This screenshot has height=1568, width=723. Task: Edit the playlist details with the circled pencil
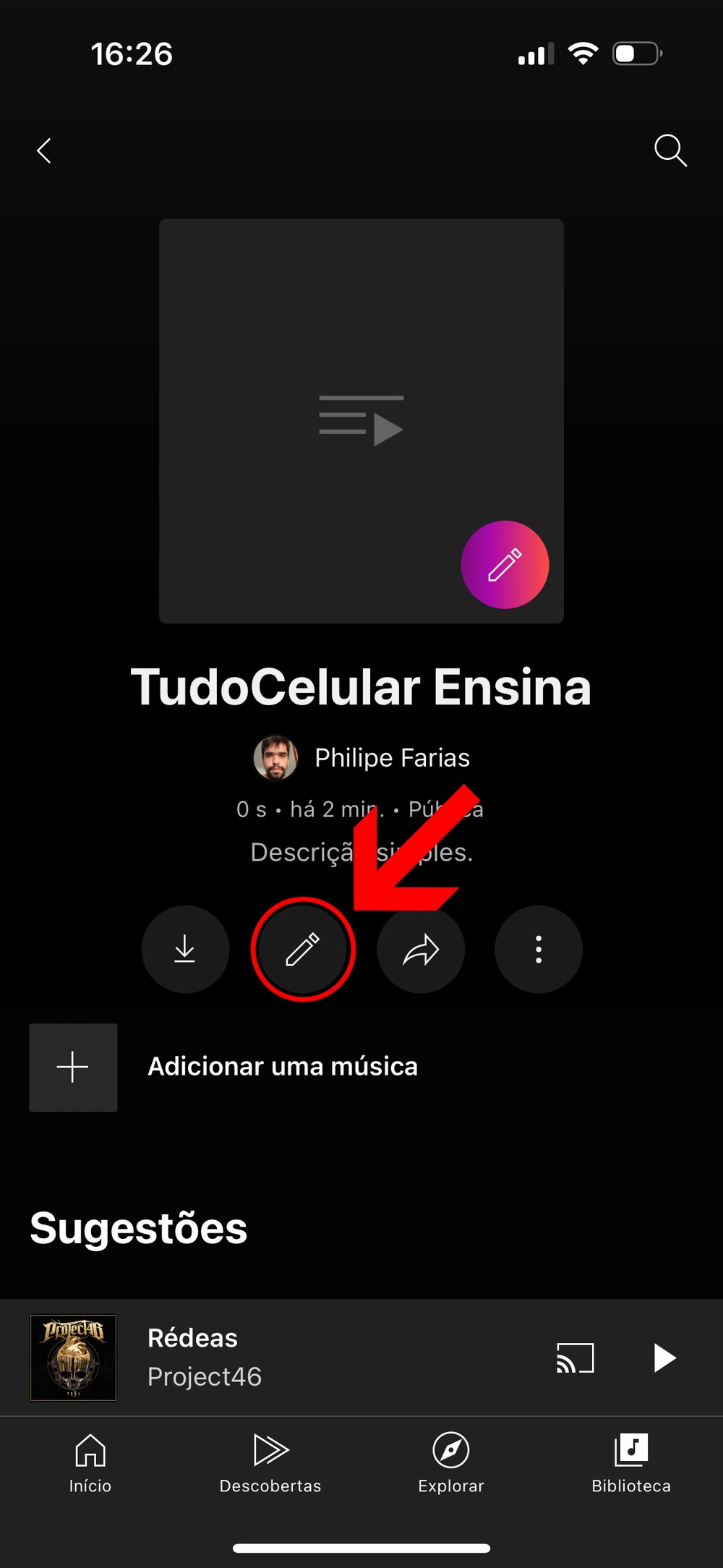point(303,949)
